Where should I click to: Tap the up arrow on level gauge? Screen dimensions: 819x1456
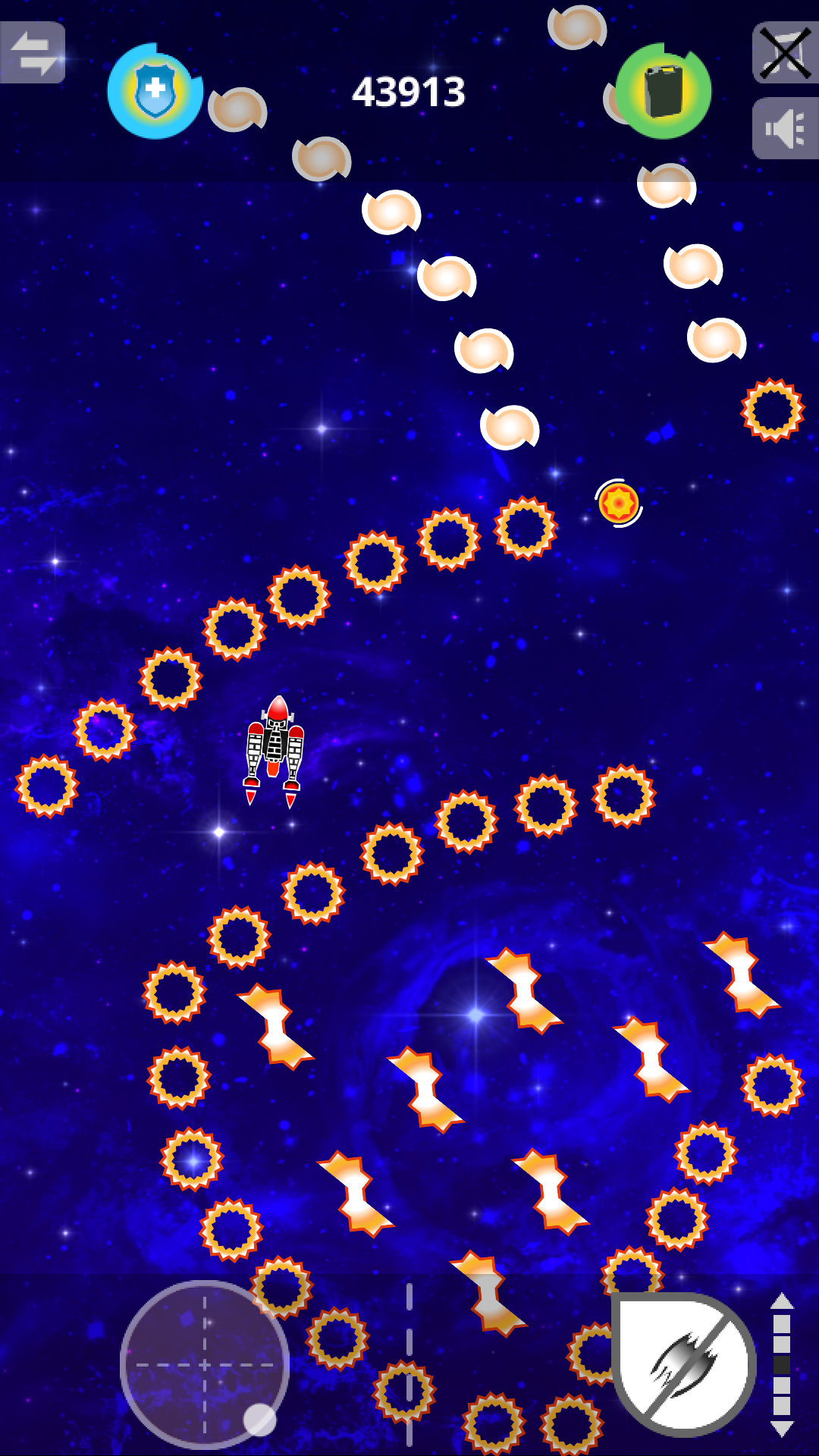[x=782, y=1301]
